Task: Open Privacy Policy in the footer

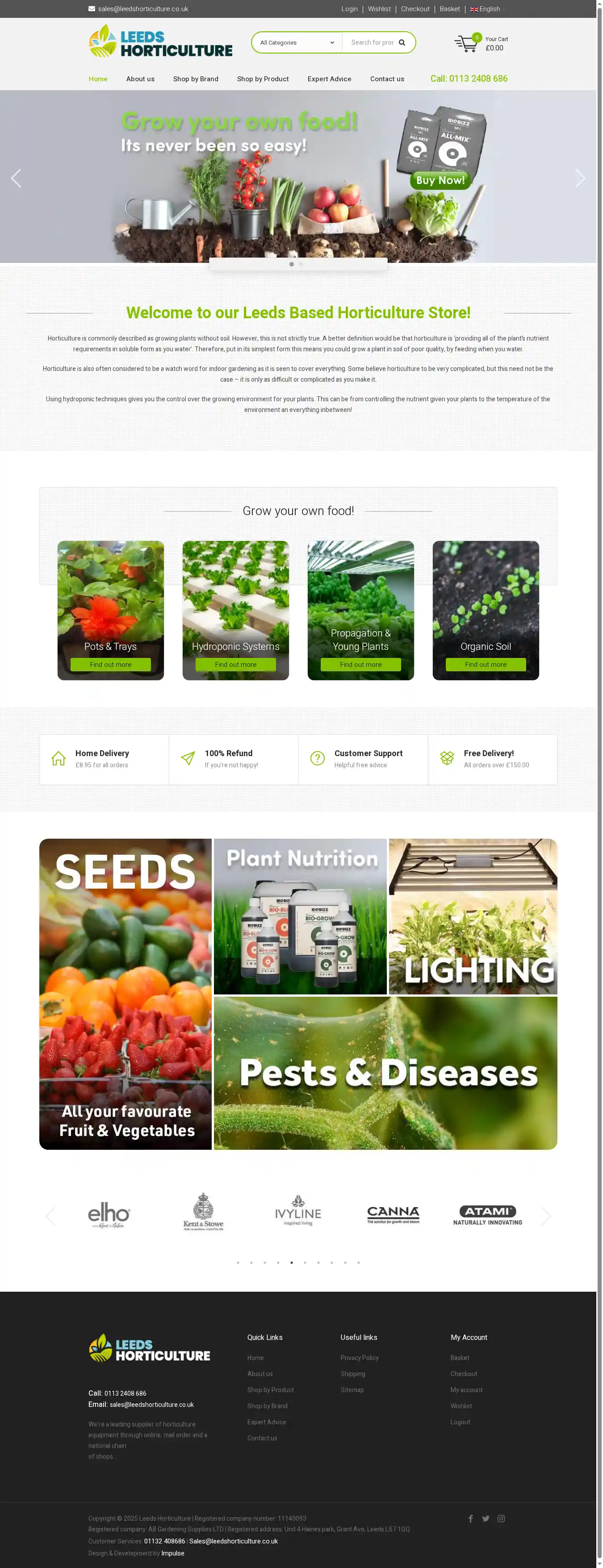Action: tap(360, 1357)
